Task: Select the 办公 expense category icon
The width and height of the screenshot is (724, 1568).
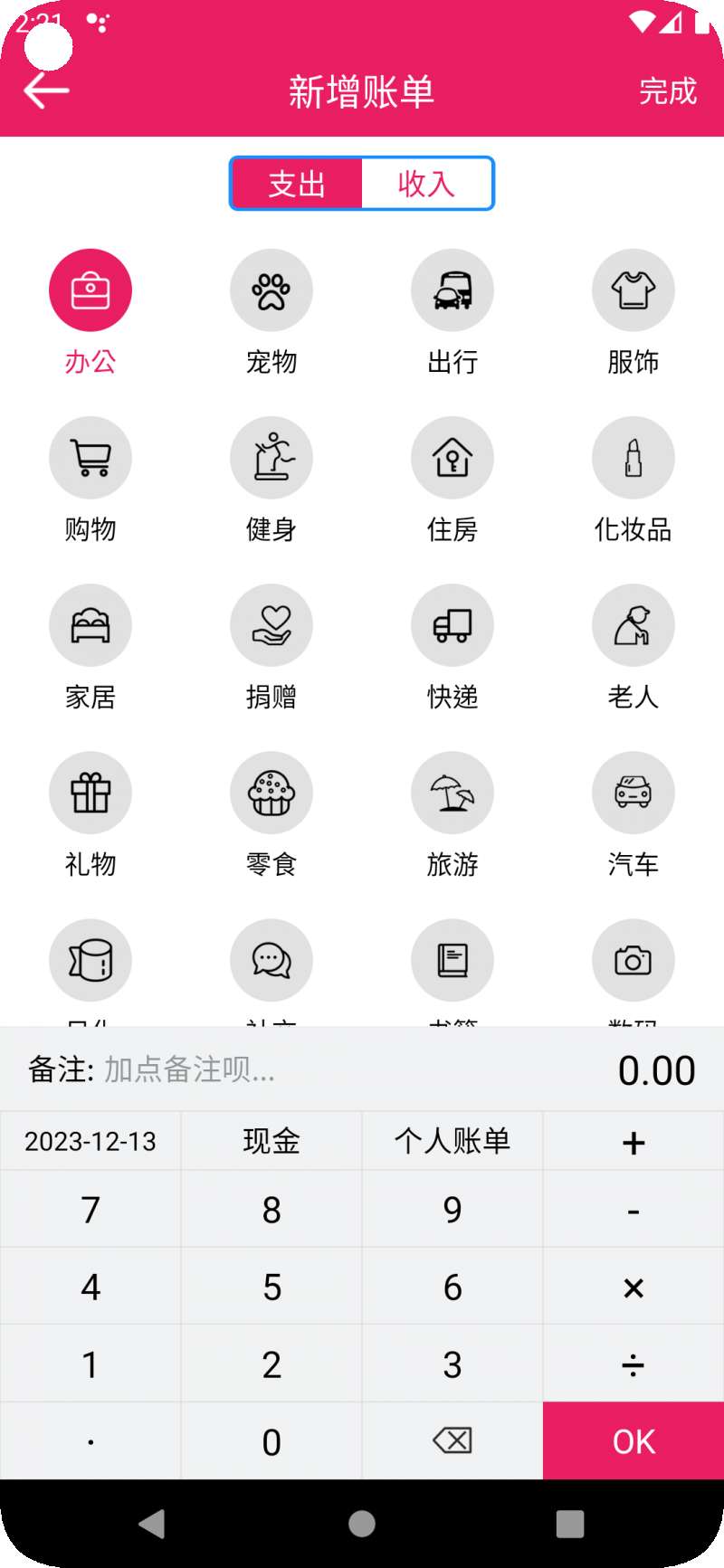Action: tap(90, 290)
